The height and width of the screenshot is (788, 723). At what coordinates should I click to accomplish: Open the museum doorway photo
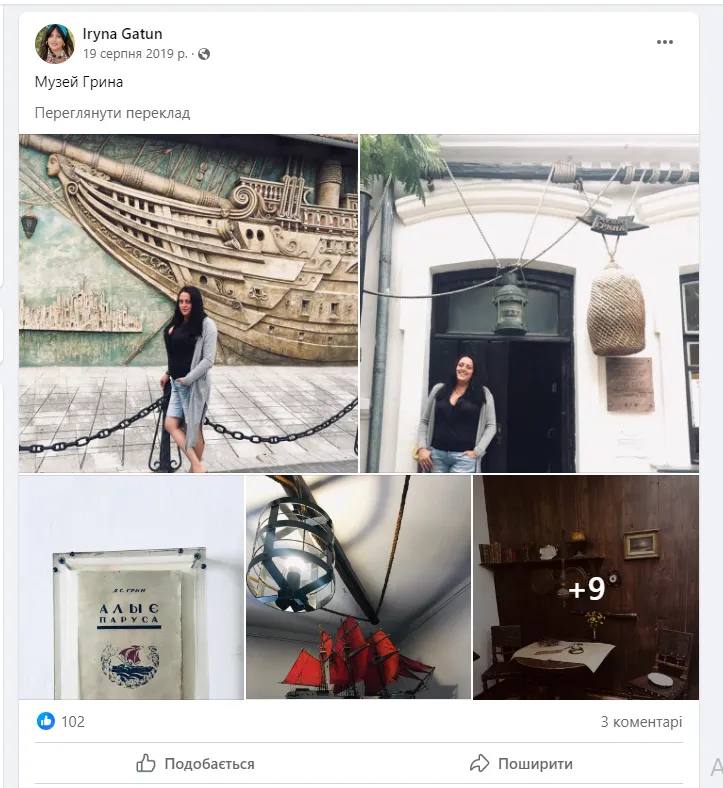tap(529, 303)
